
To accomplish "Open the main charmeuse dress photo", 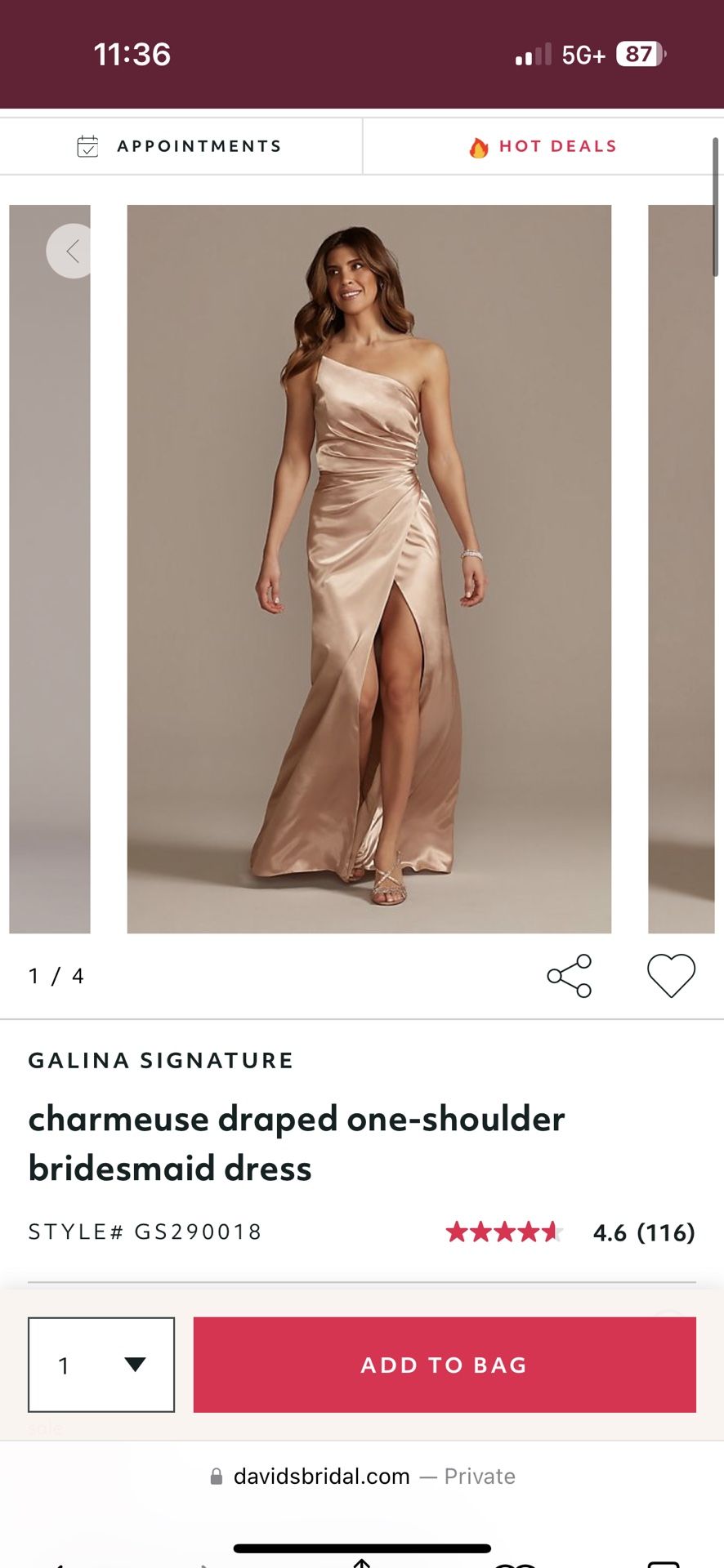I will [x=369, y=569].
